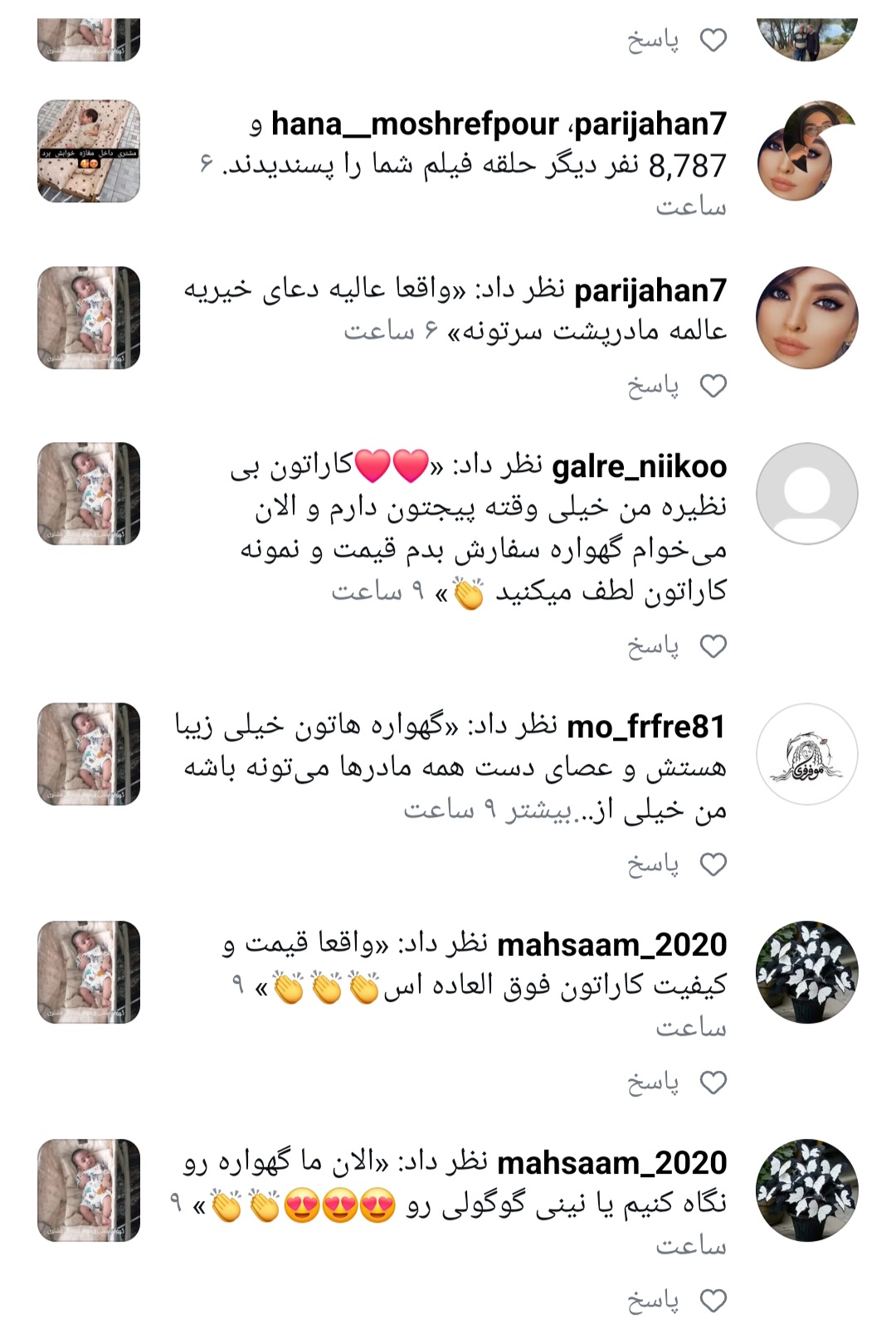896x1343 pixels.
Task: Like mahsaam_2020's comment starting with الان ما گهواره
Action: coord(713,1301)
